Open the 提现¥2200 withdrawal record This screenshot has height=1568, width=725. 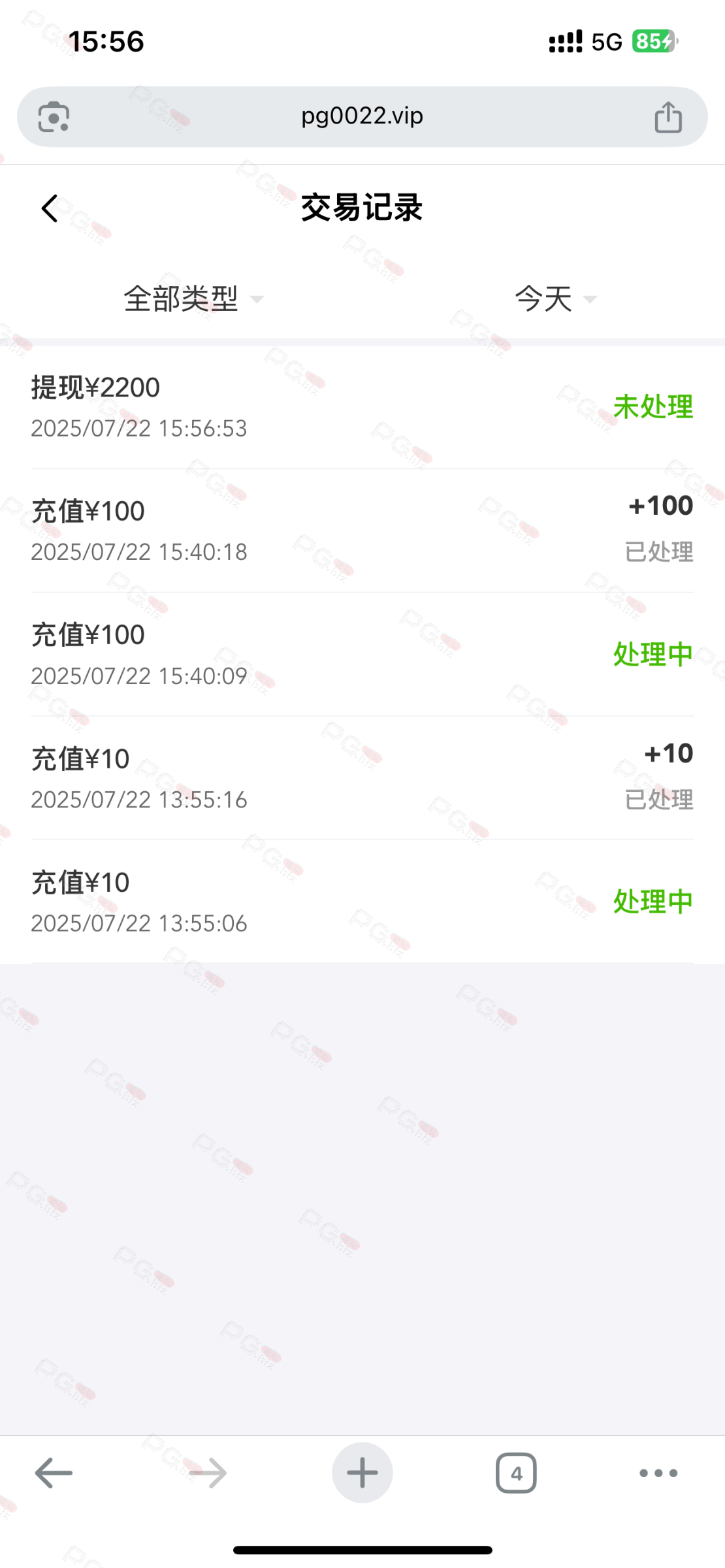pos(362,407)
